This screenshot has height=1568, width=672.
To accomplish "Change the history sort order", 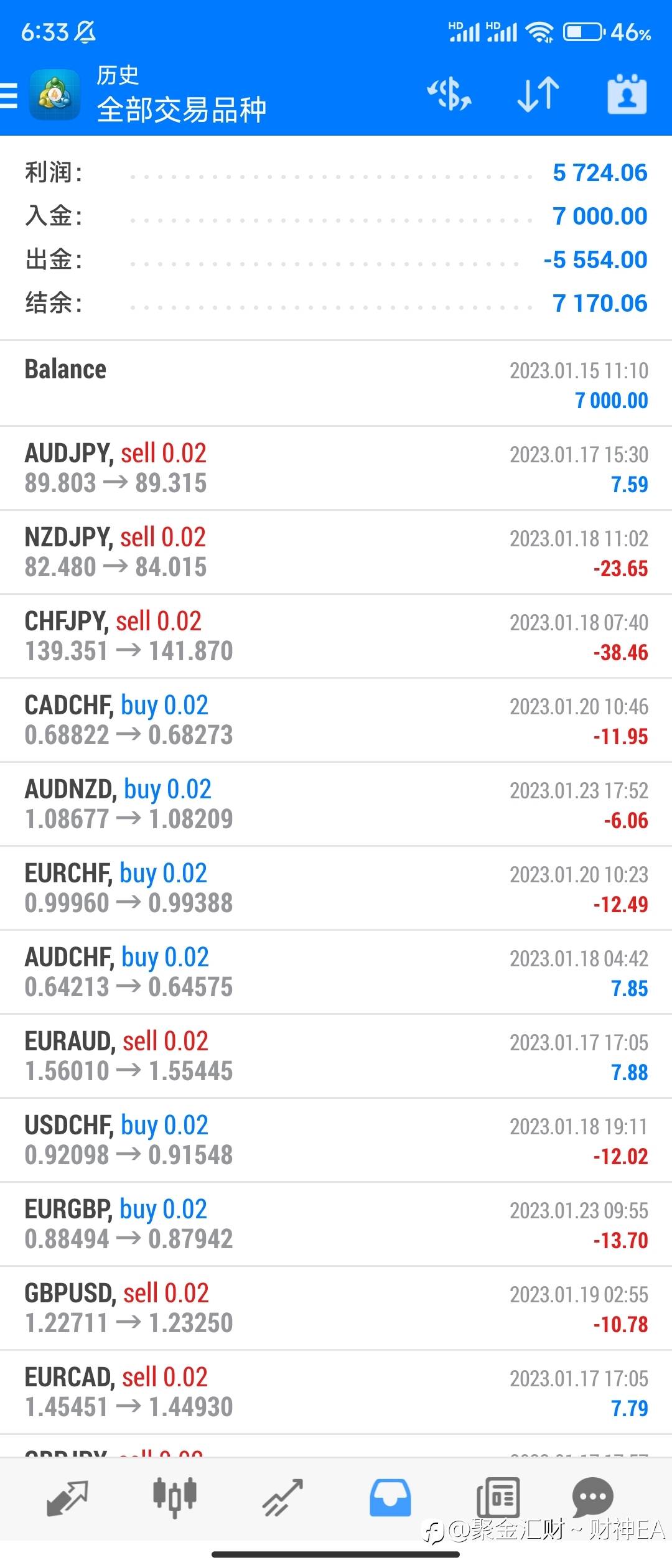I will point(538,95).
